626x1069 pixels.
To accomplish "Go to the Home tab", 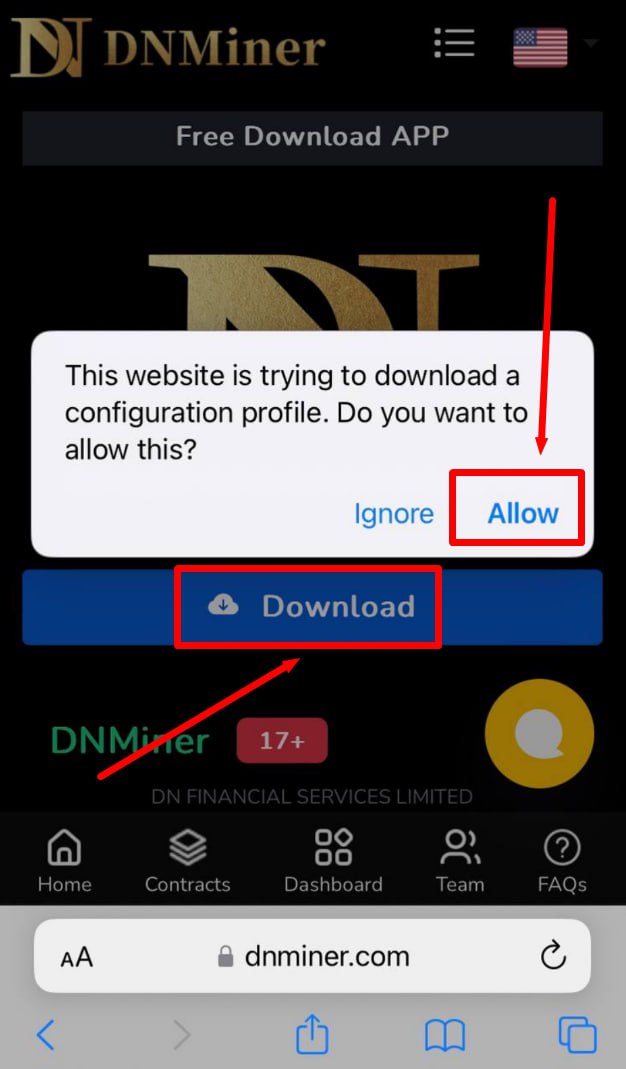I will [x=64, y=862].
